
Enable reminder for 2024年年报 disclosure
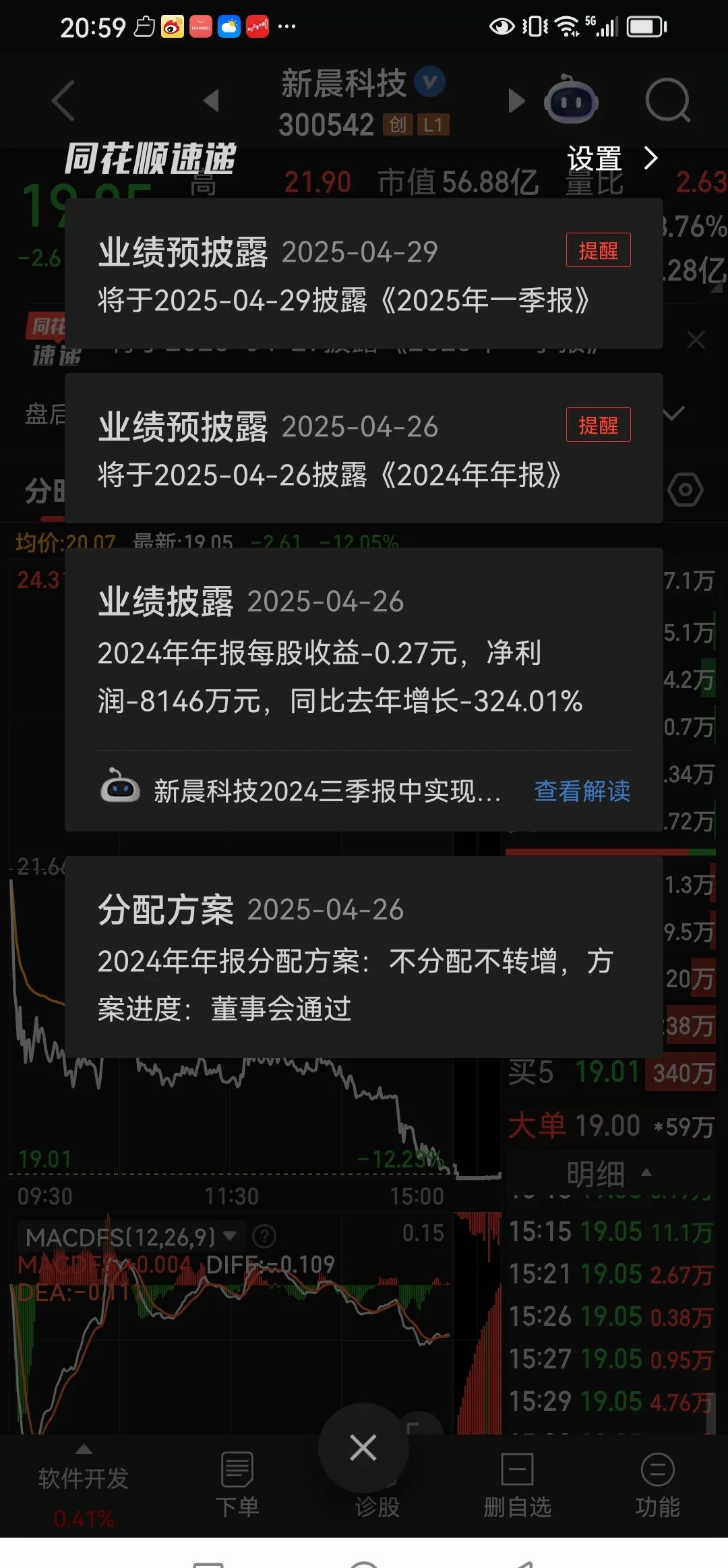(x=597, y=424)
